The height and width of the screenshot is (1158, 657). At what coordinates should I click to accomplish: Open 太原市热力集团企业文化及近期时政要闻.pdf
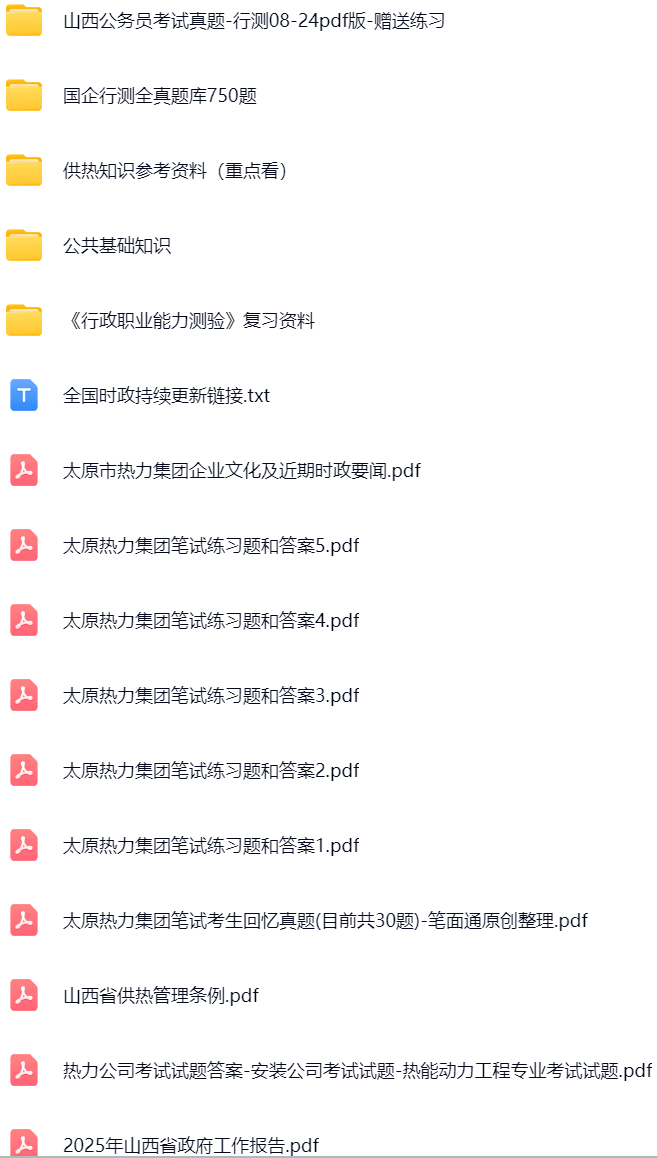(241, 471)
